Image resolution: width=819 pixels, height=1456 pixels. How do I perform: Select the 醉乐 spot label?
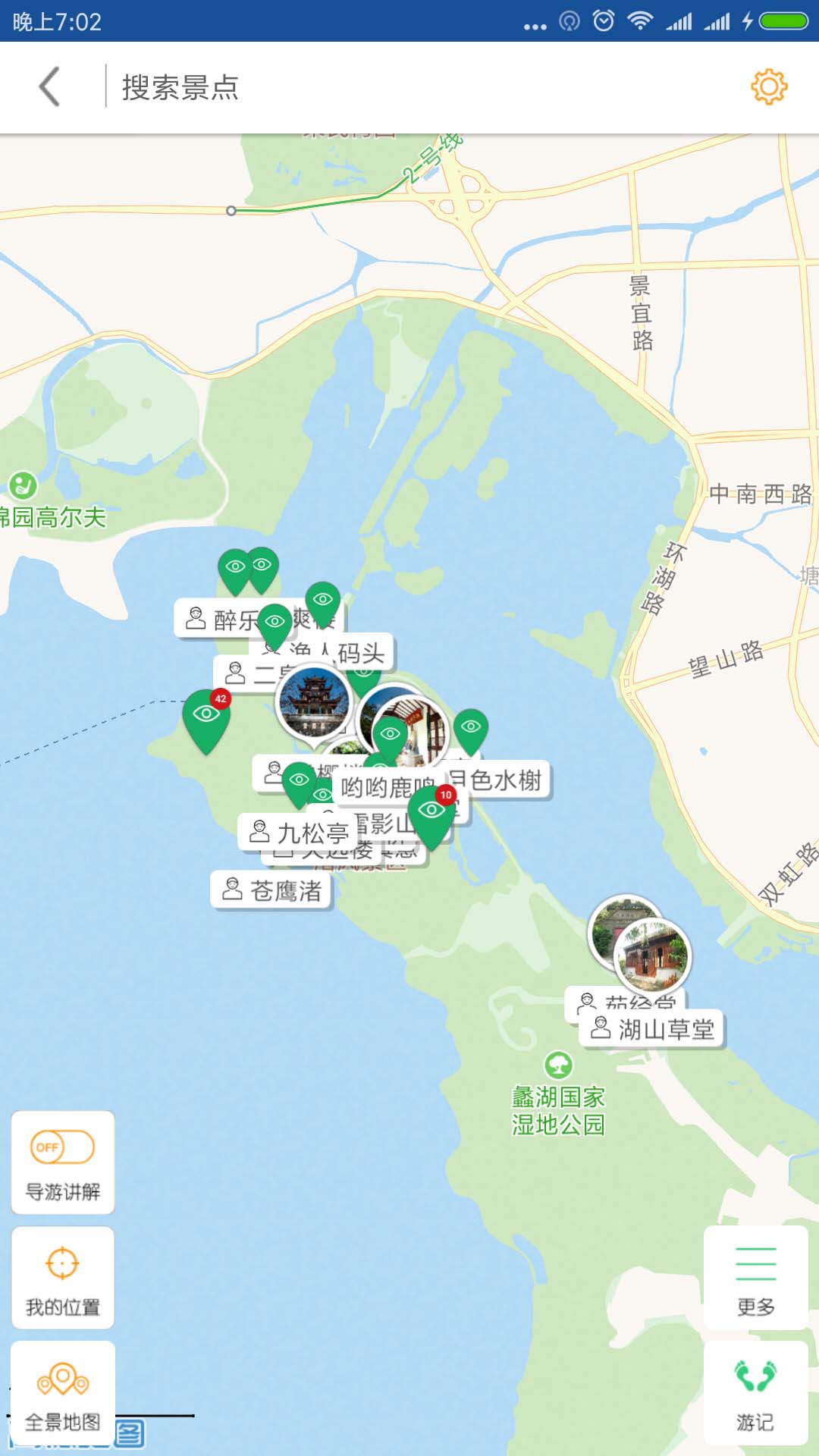click(218, 619)
